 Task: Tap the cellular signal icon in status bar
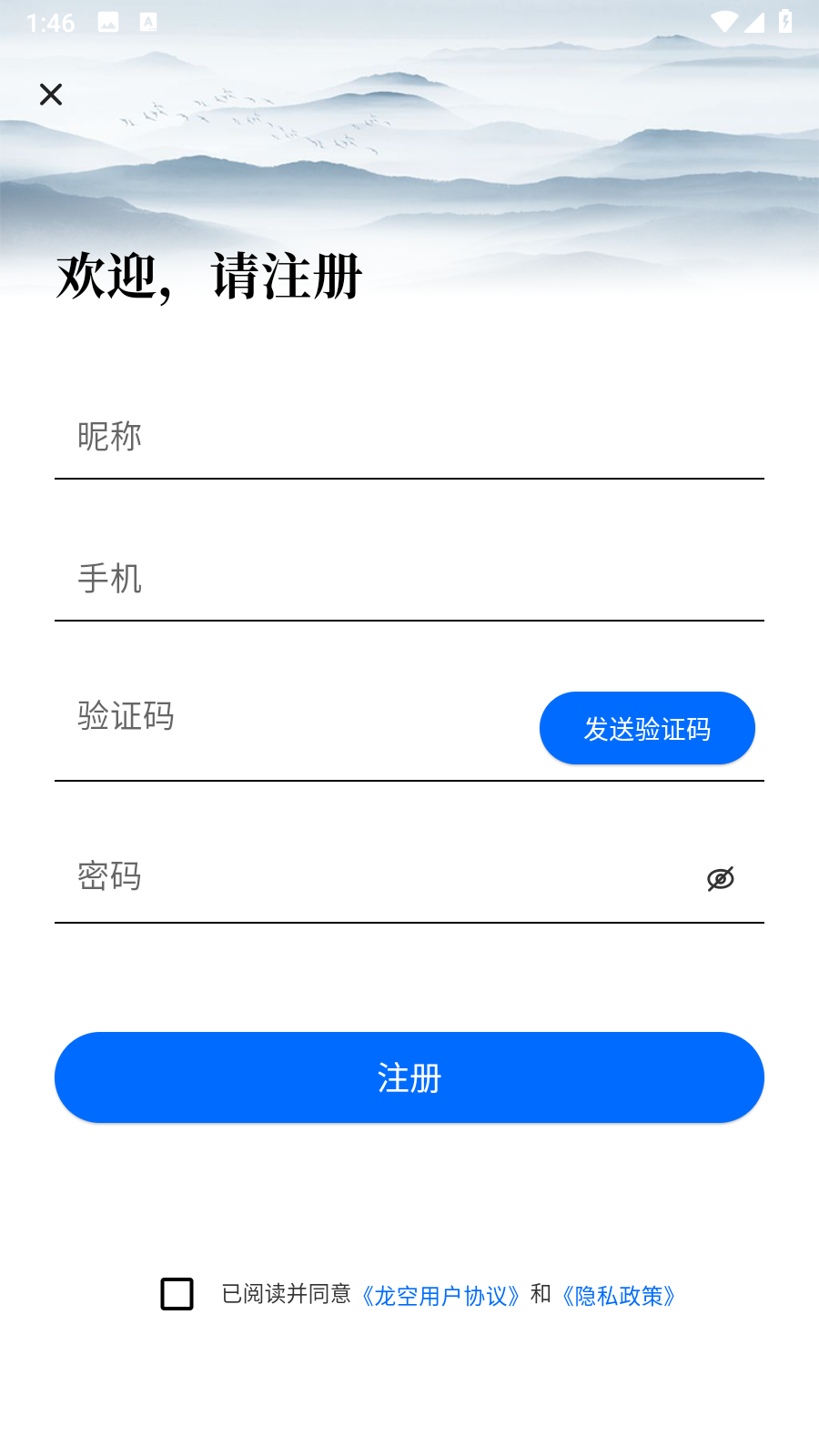click(756, 23)
